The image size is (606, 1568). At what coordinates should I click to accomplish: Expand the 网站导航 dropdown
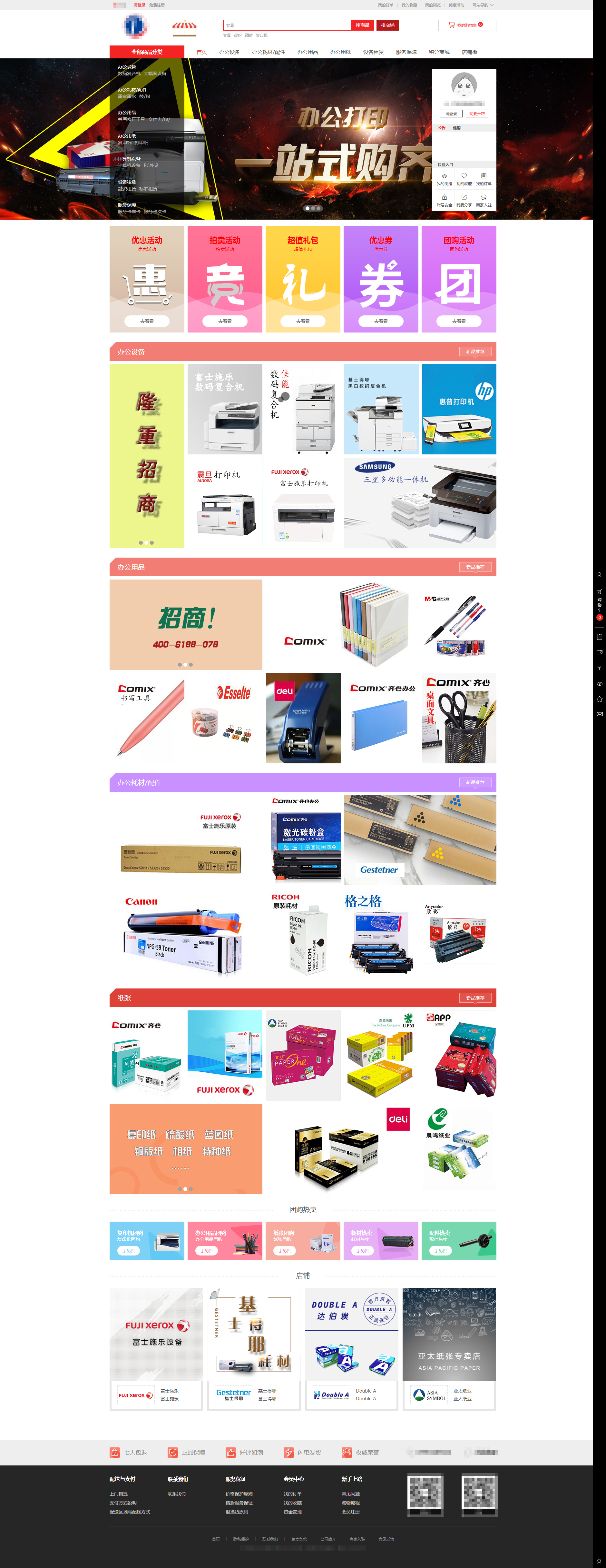tap(483, 5)
